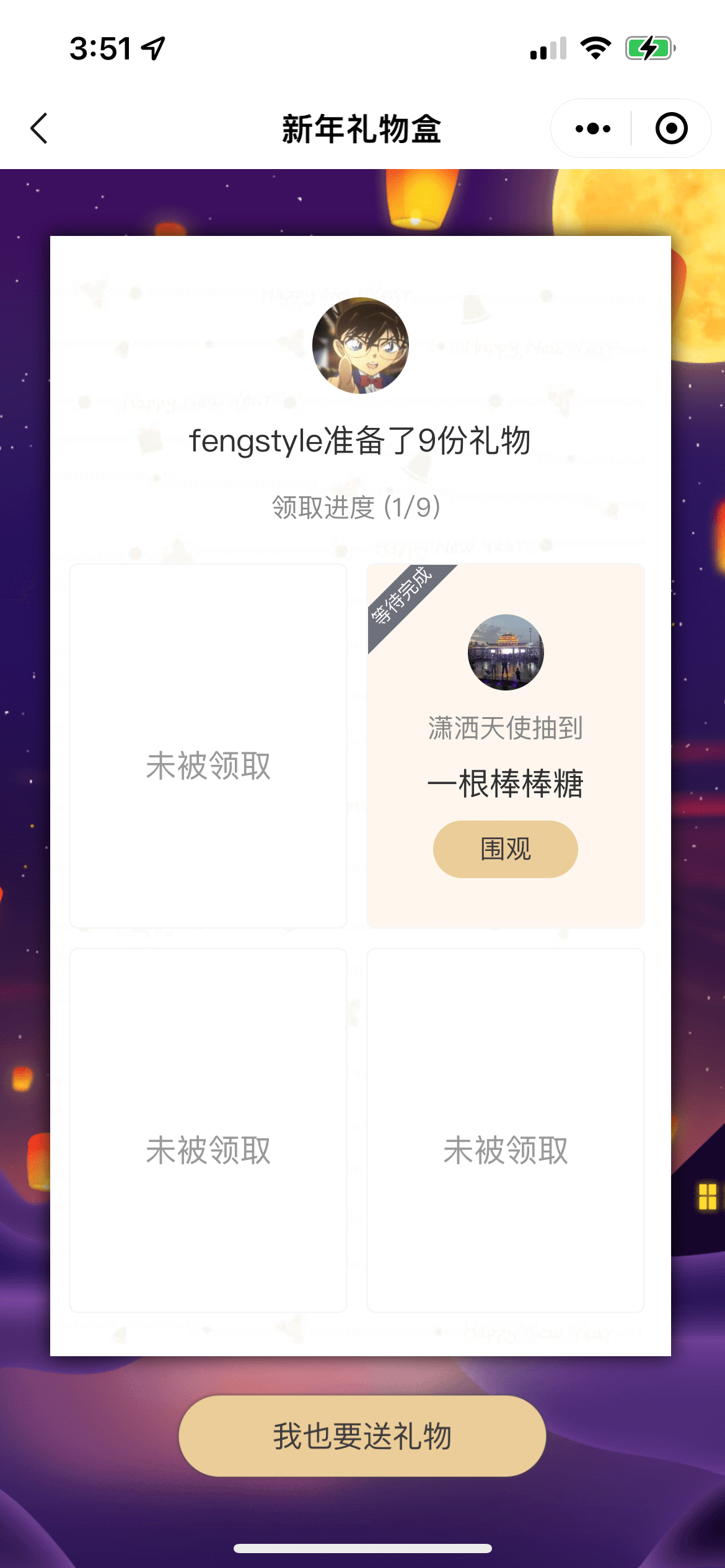
Task: Tap the 围观 button on 潇洒天使's gift
Action: click(x=505, y=849)
